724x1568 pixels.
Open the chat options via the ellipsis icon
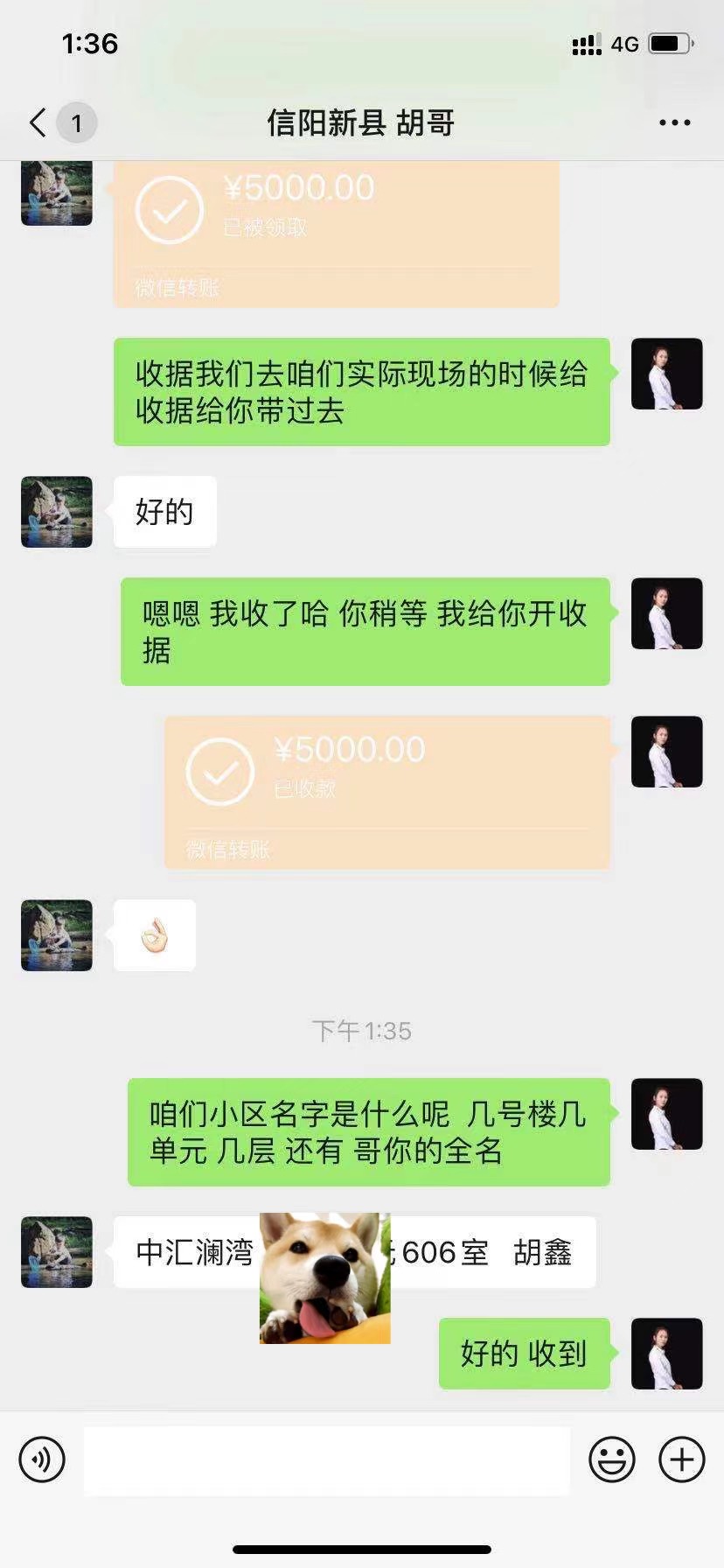point(673,122)
